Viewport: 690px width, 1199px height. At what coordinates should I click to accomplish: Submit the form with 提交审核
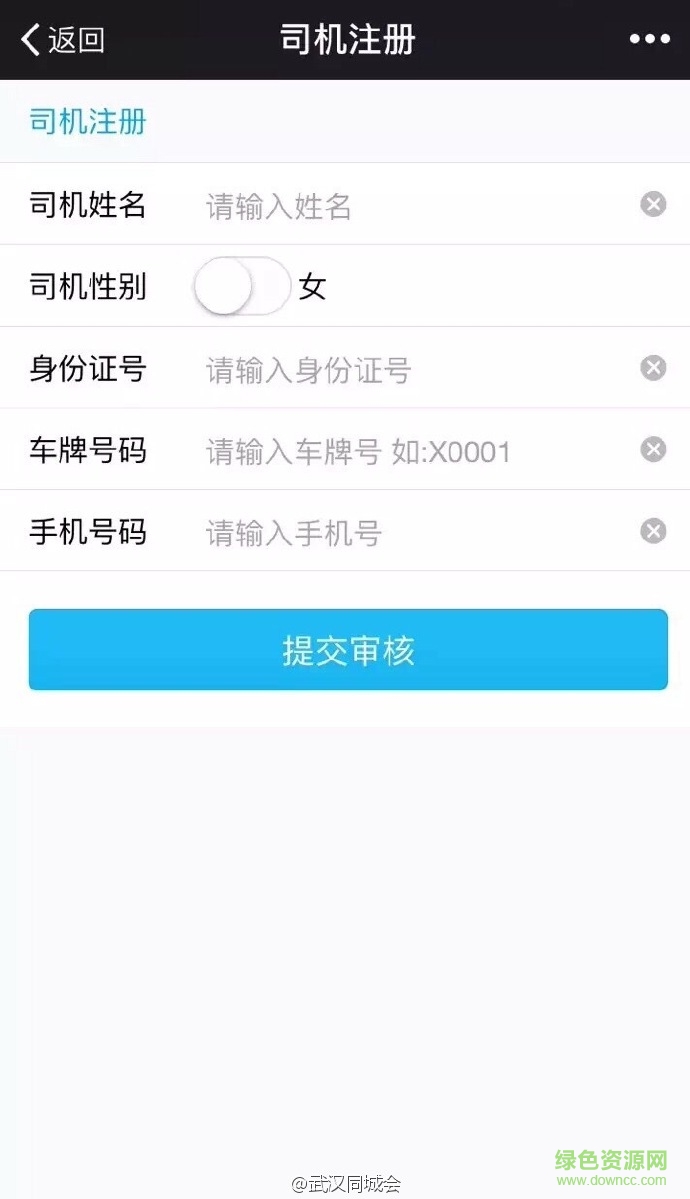pyautogui.click(x=348, y=650)
